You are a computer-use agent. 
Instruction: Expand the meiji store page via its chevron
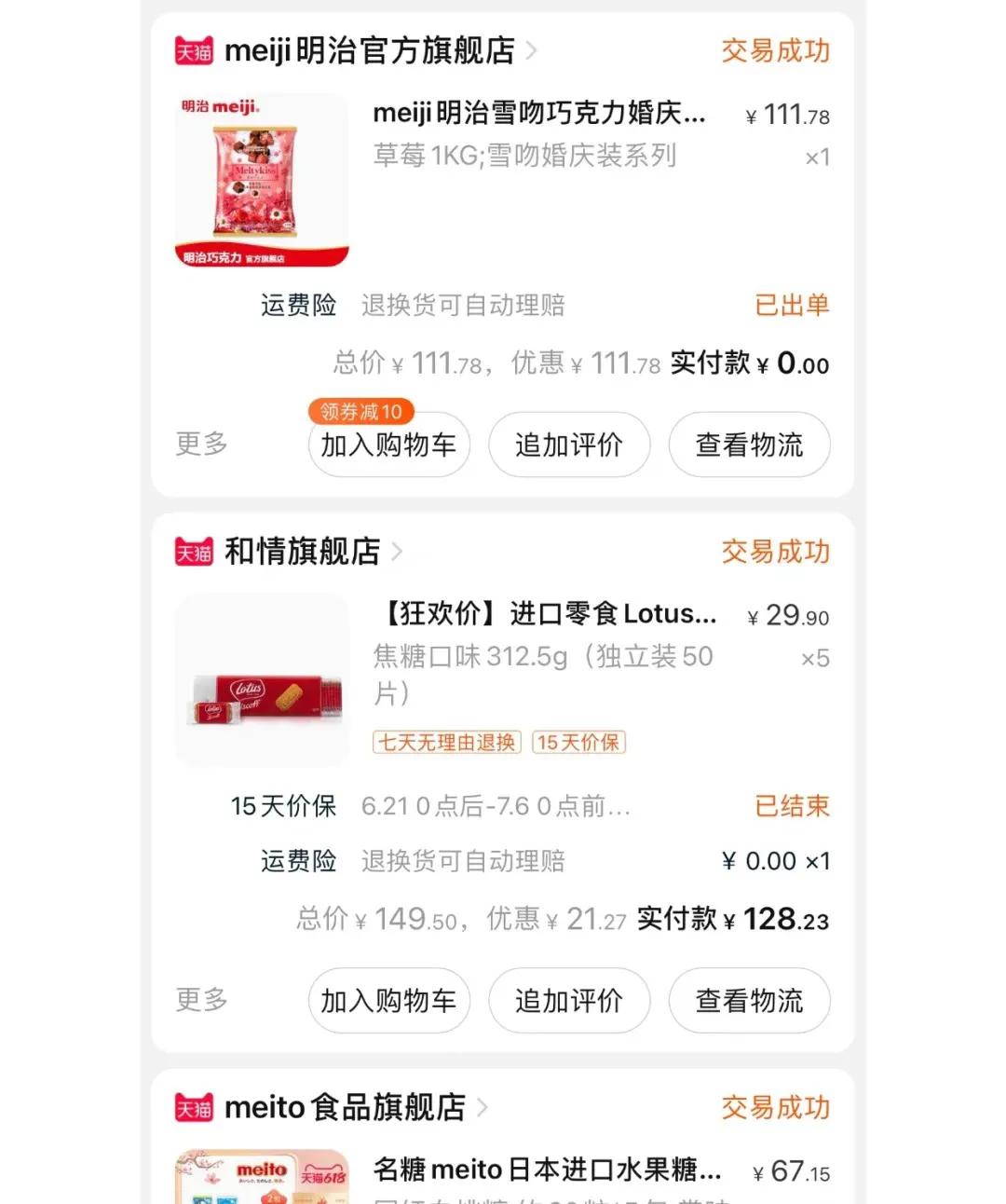533,51
